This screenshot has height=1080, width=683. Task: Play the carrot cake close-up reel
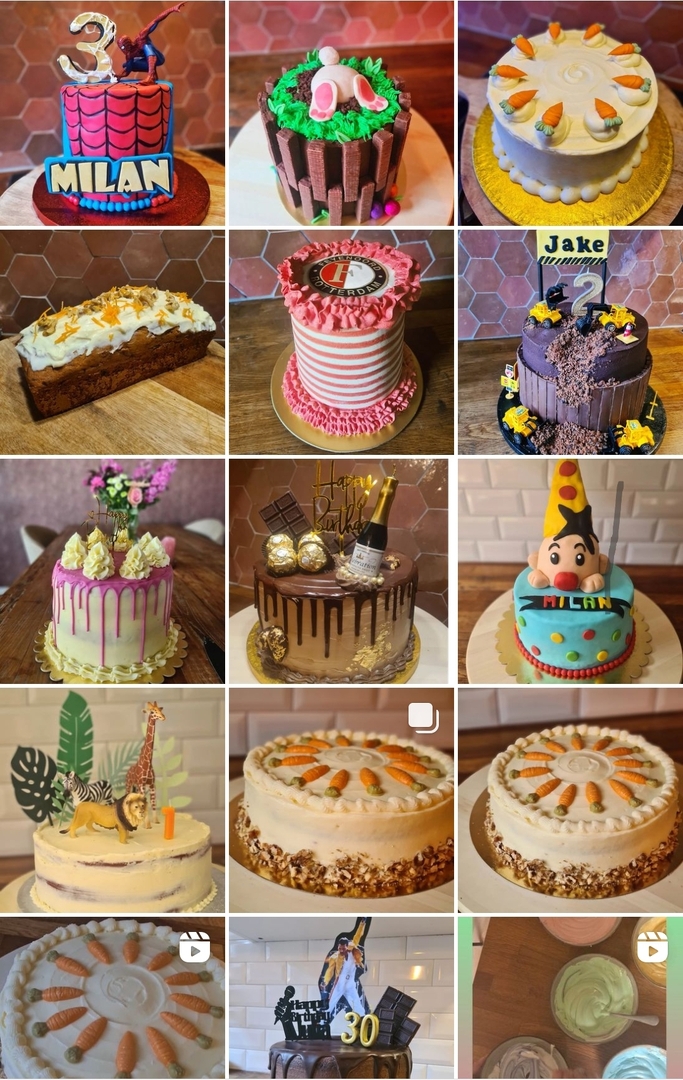coord(112,998)
